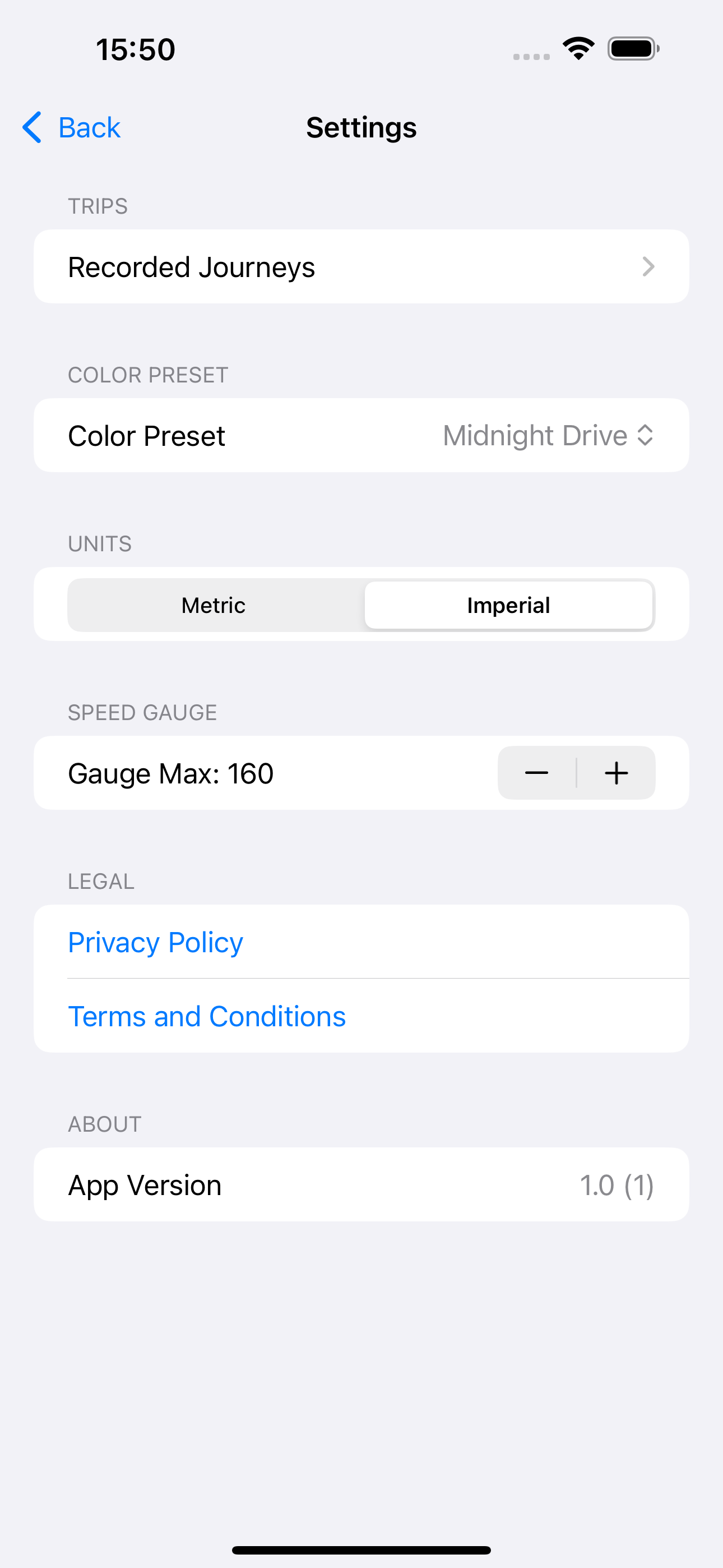Select the Imperial units segment
The height and width of the screenshot is (1568, 723).
pos(508,605)
